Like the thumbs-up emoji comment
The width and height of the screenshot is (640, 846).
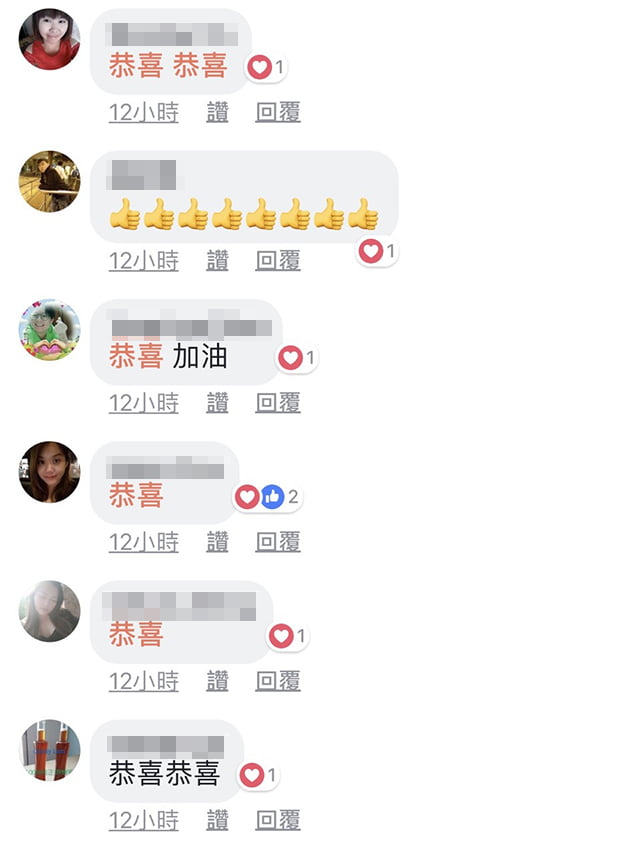pos(217,261)
